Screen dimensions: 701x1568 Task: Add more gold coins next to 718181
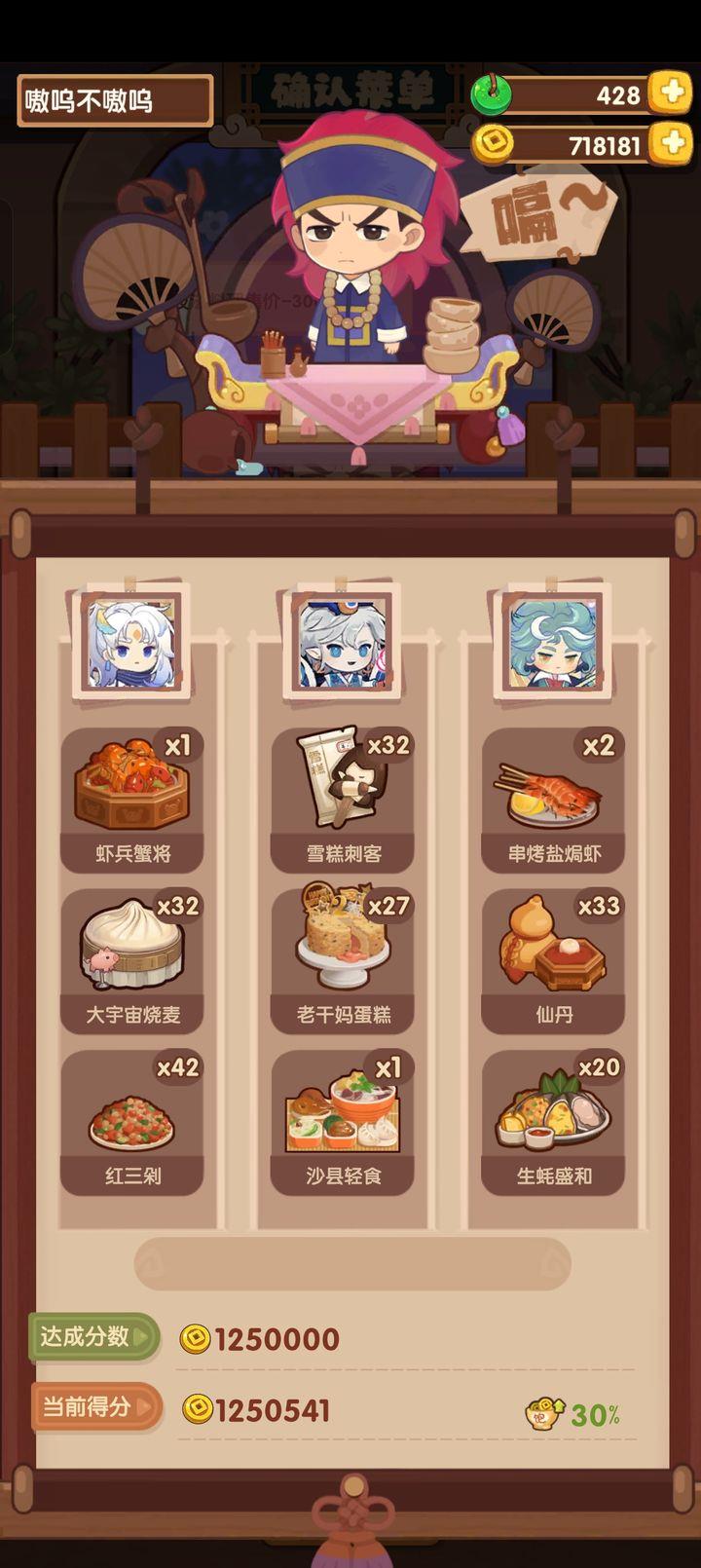point(670,145)
